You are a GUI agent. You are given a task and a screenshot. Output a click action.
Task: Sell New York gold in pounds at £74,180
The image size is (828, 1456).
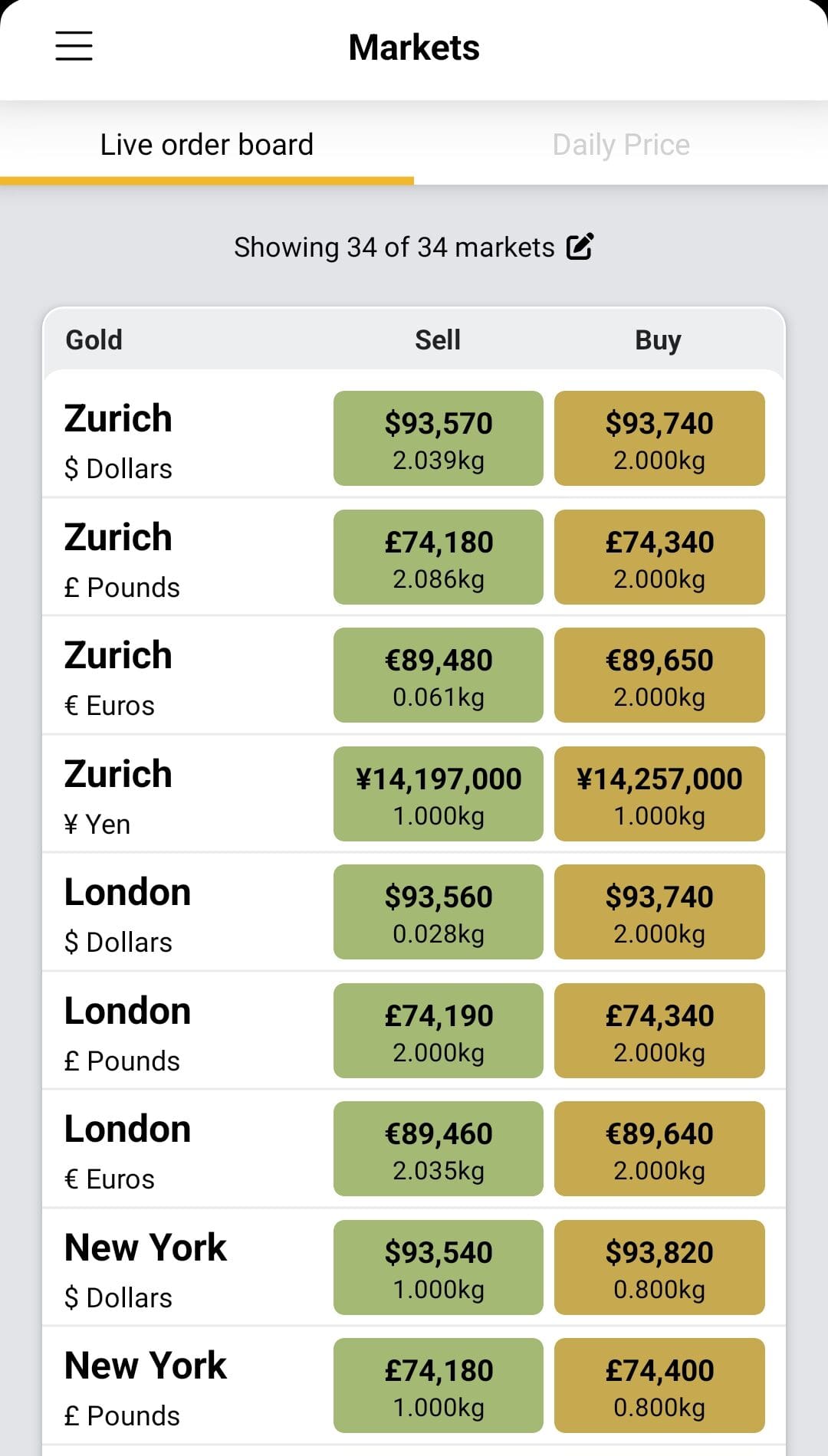(438, 1385)
